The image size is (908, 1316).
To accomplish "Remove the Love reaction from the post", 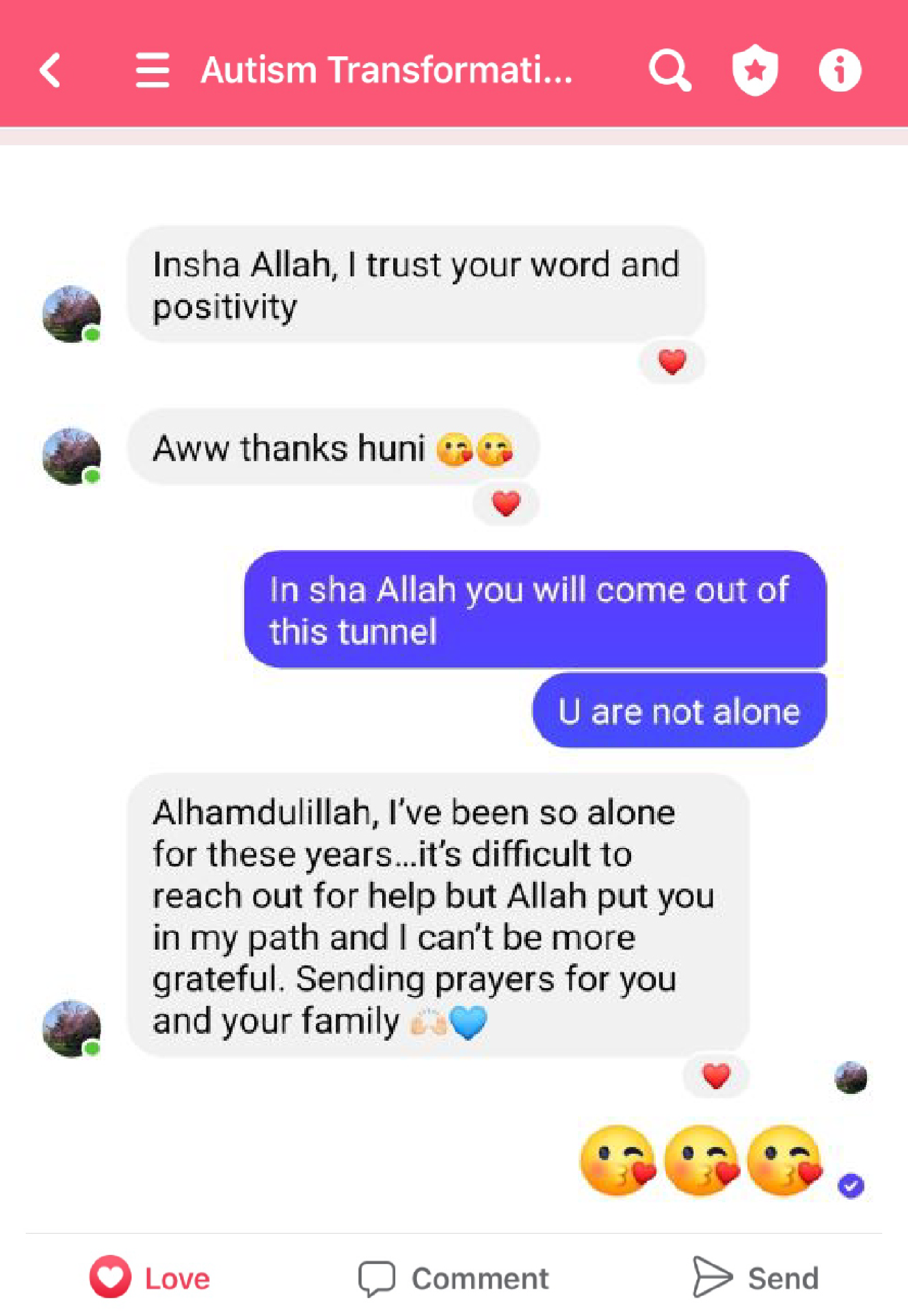I will pos(150,1278).
